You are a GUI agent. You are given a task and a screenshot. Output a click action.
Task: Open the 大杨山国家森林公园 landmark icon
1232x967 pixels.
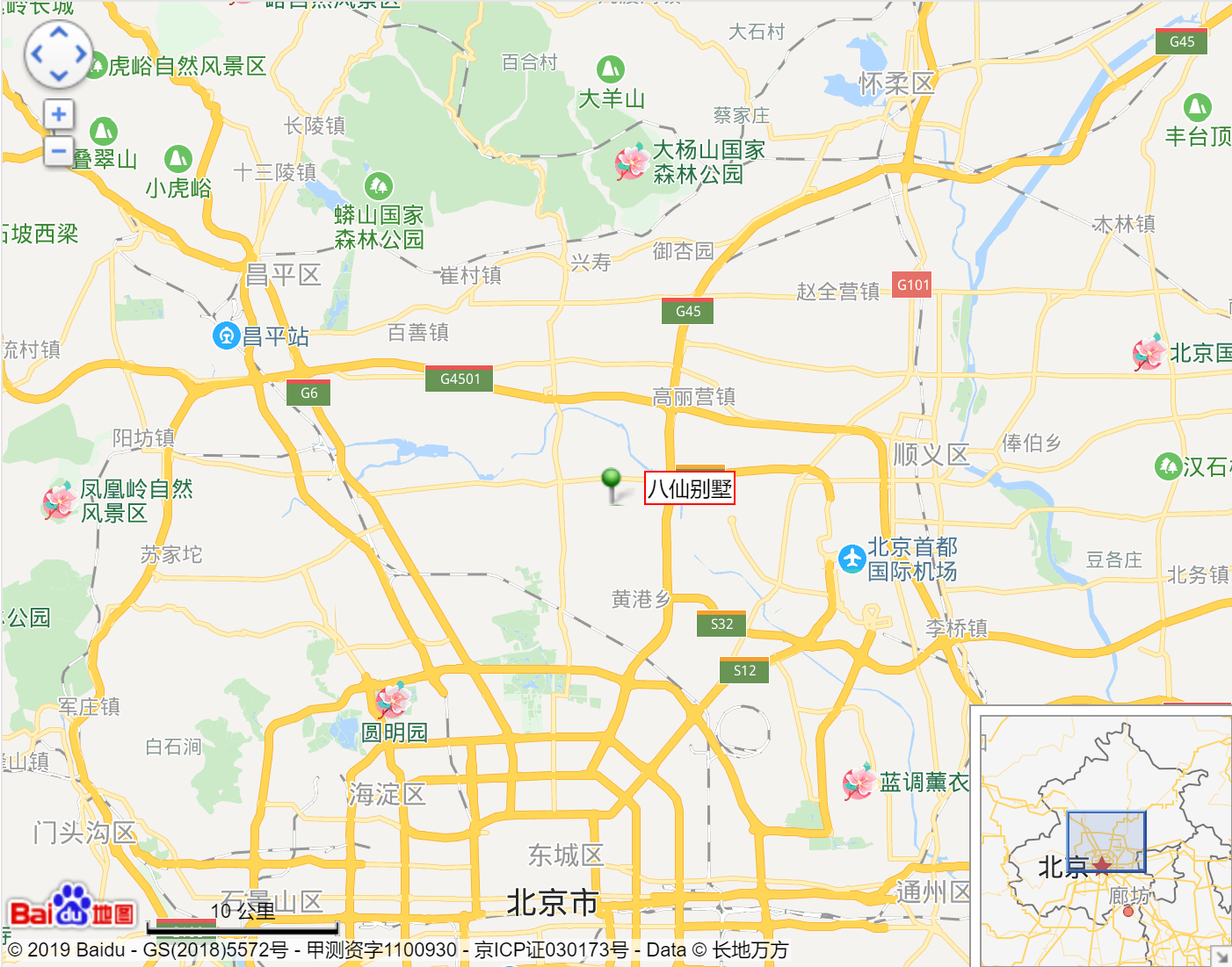click(x=631, y=163)
